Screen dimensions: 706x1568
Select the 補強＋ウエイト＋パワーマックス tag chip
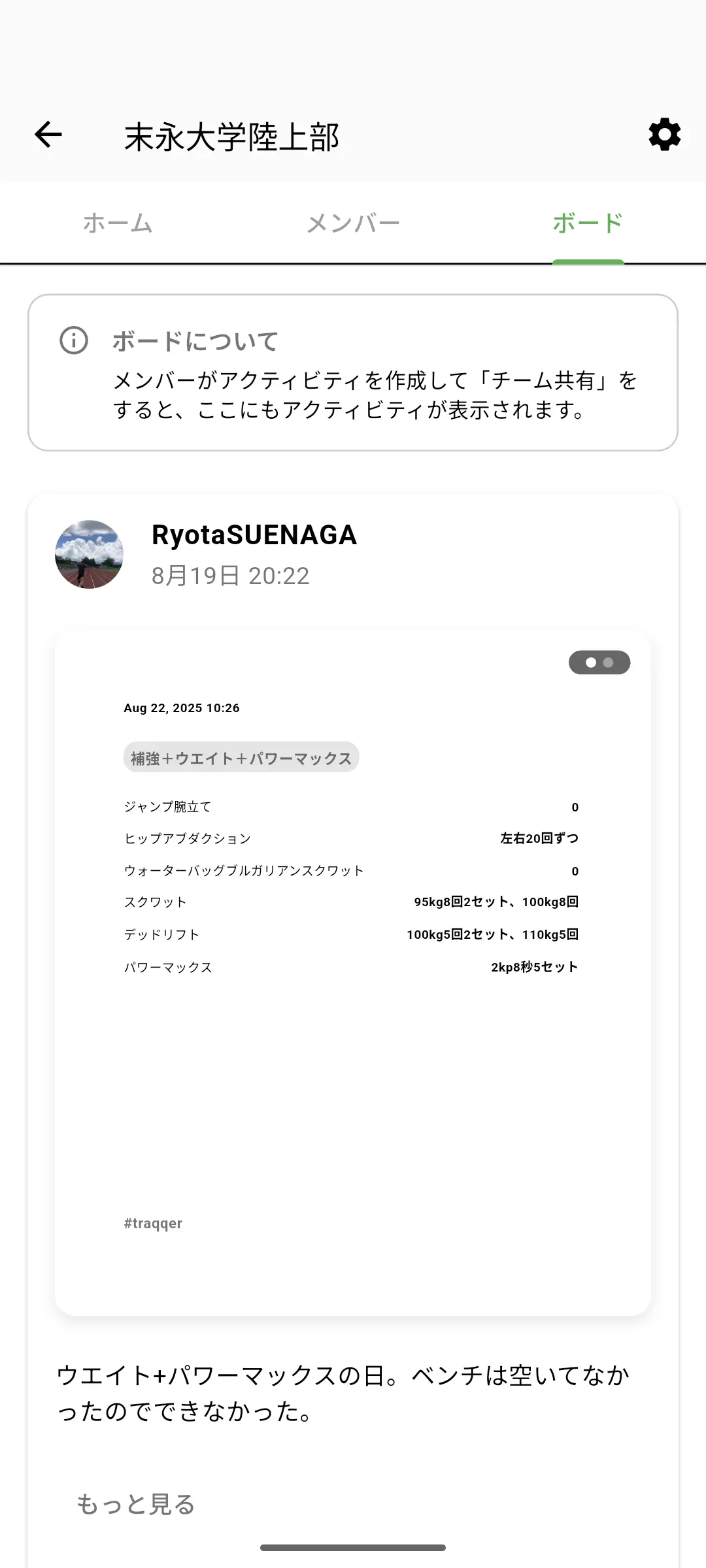[x=241, y=757]
